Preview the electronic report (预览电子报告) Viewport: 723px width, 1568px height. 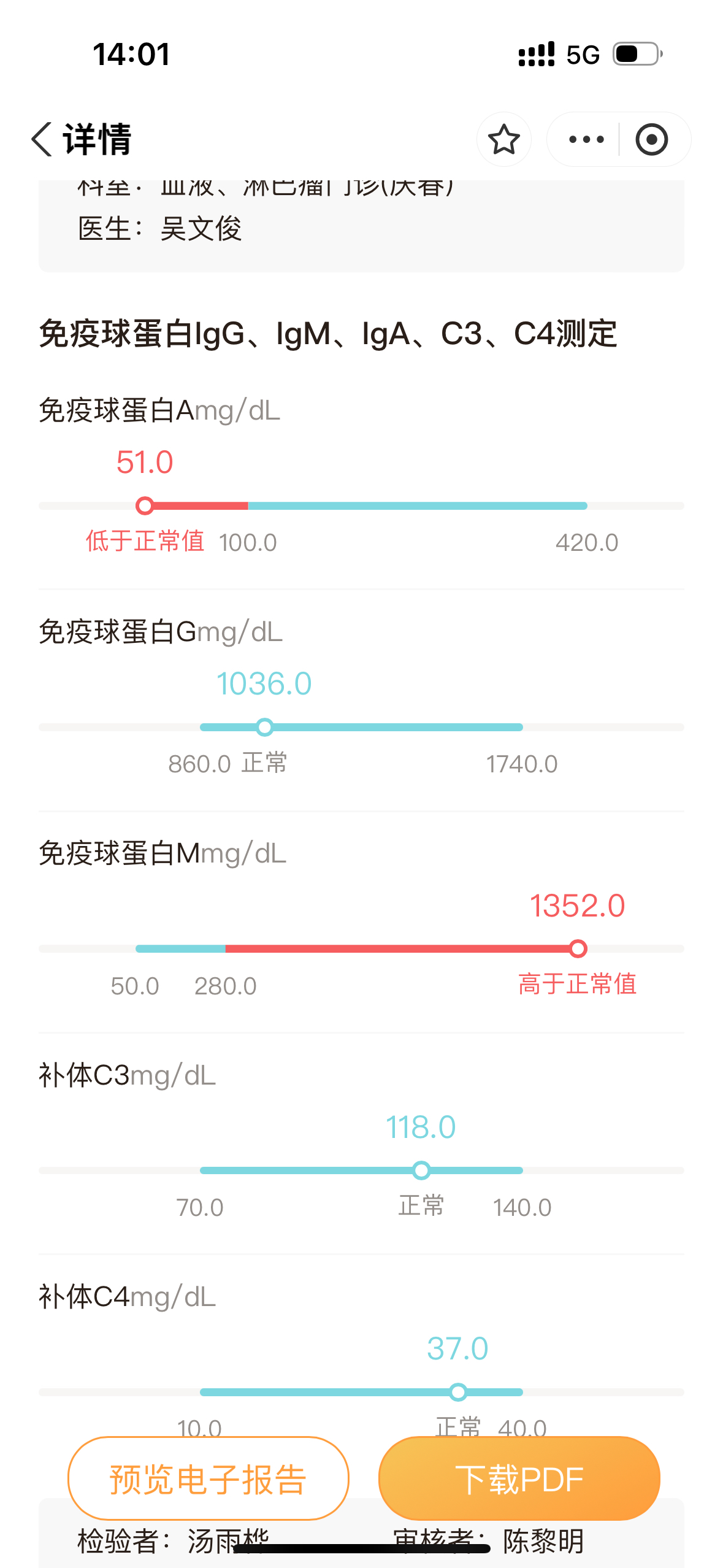(x=208, y=1478)
